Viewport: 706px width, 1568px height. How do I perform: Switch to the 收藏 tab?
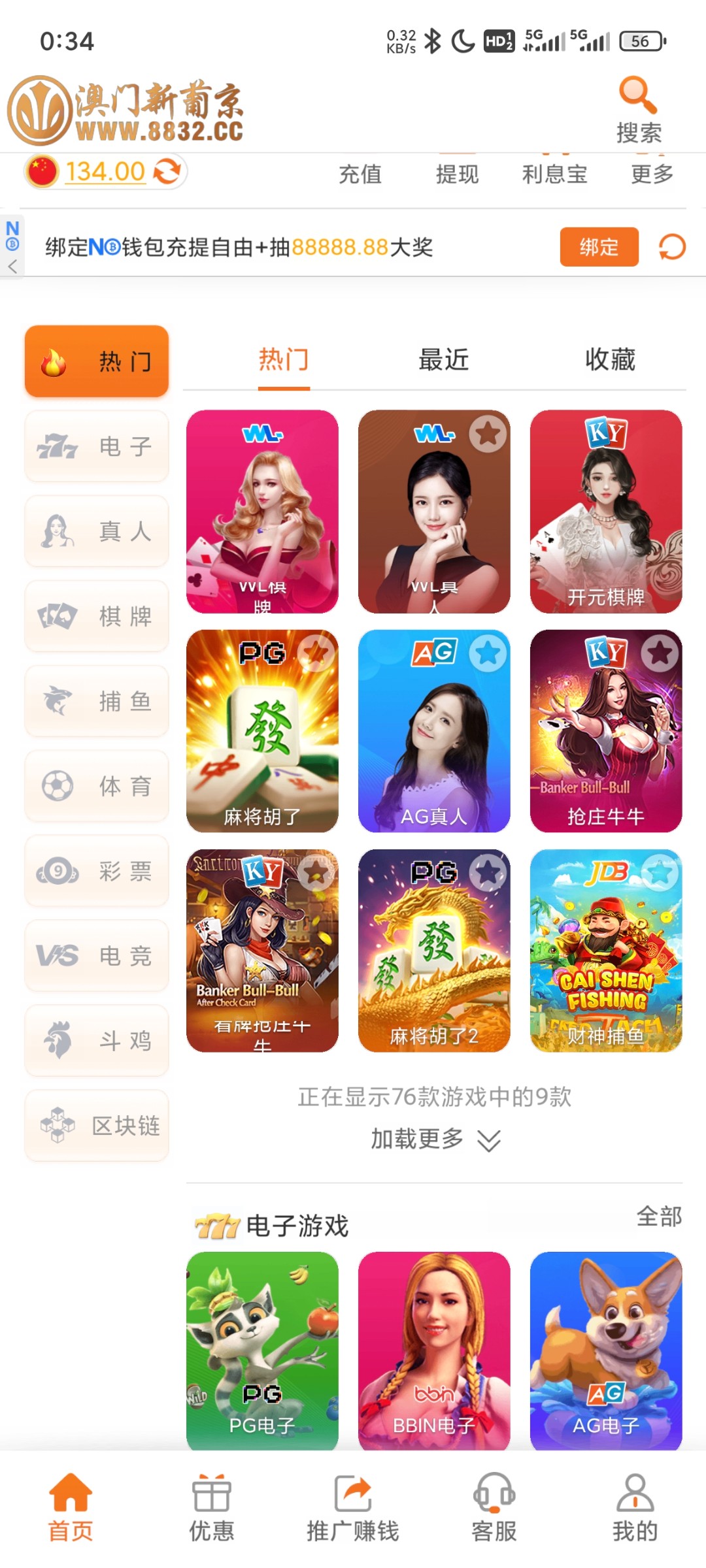(610, 360)
